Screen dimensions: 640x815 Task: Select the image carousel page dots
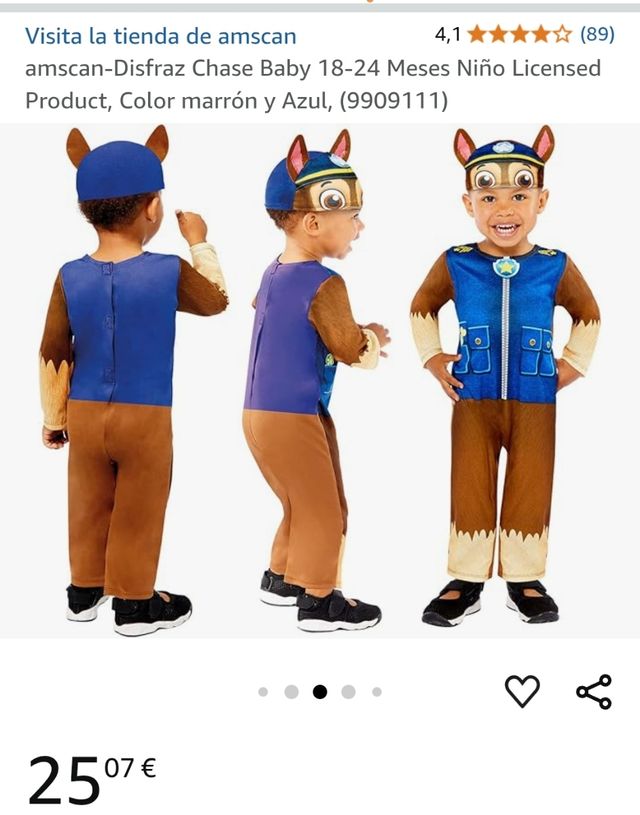click(320, 691)
